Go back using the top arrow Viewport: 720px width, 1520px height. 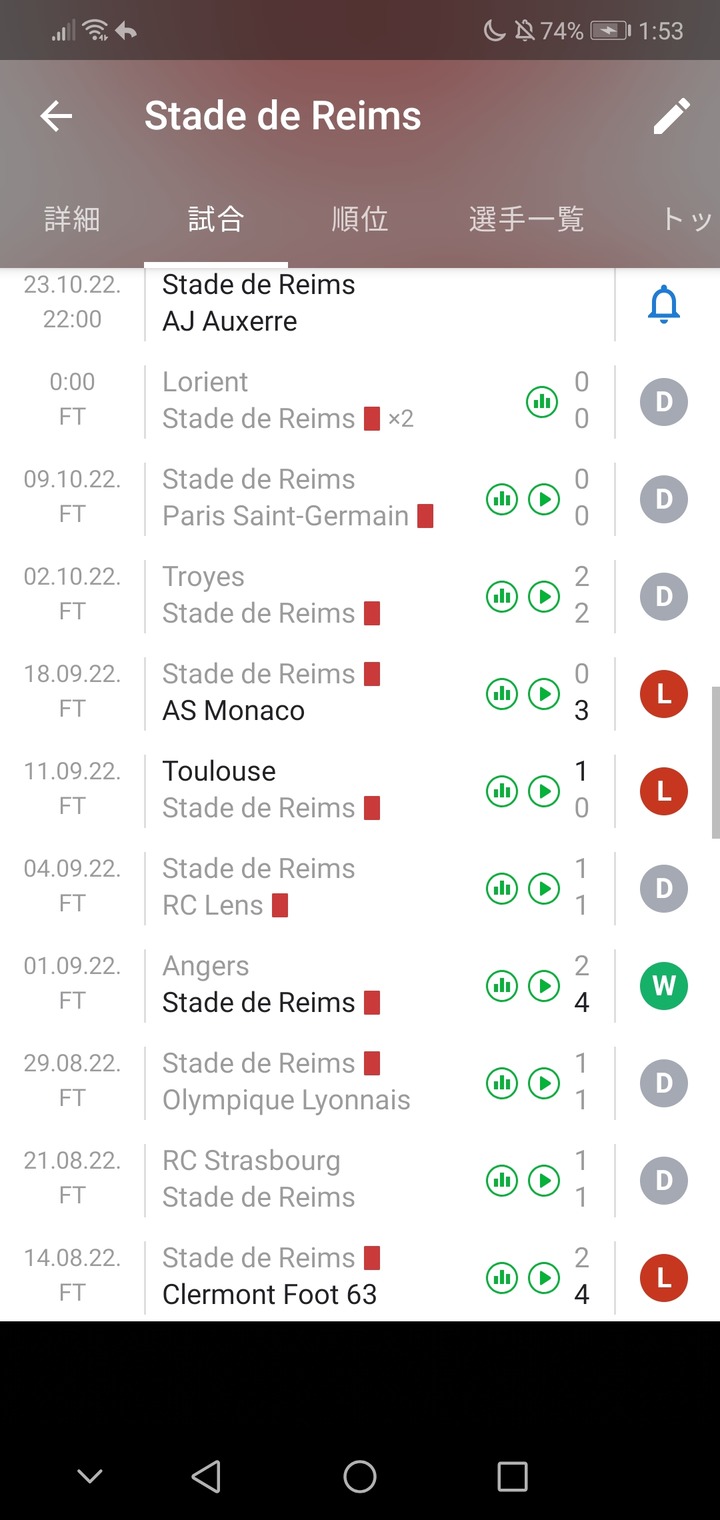(56, 116)
